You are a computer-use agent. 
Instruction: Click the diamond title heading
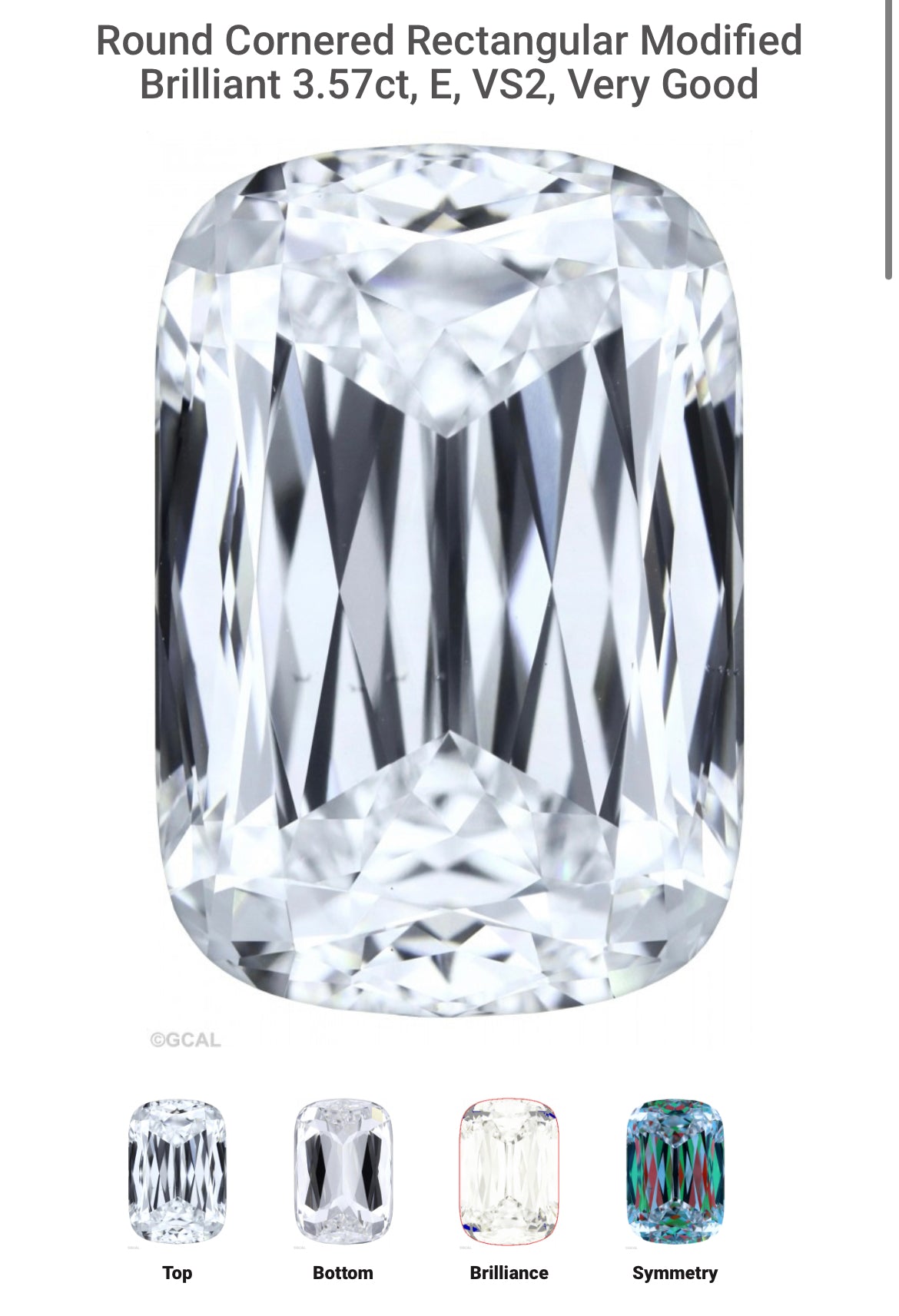[x=449, y=61]
